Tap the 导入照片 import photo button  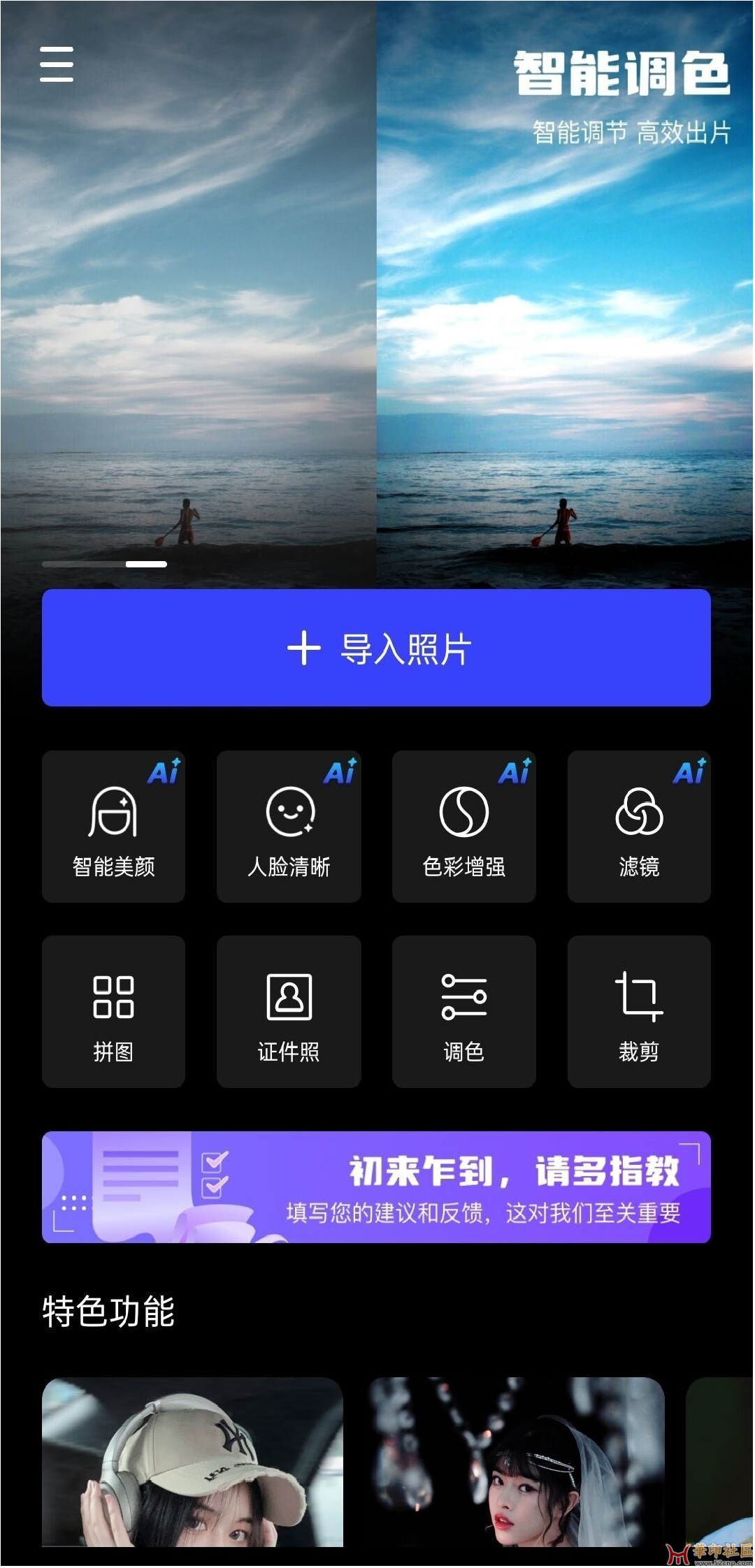[x=377, y=650]
